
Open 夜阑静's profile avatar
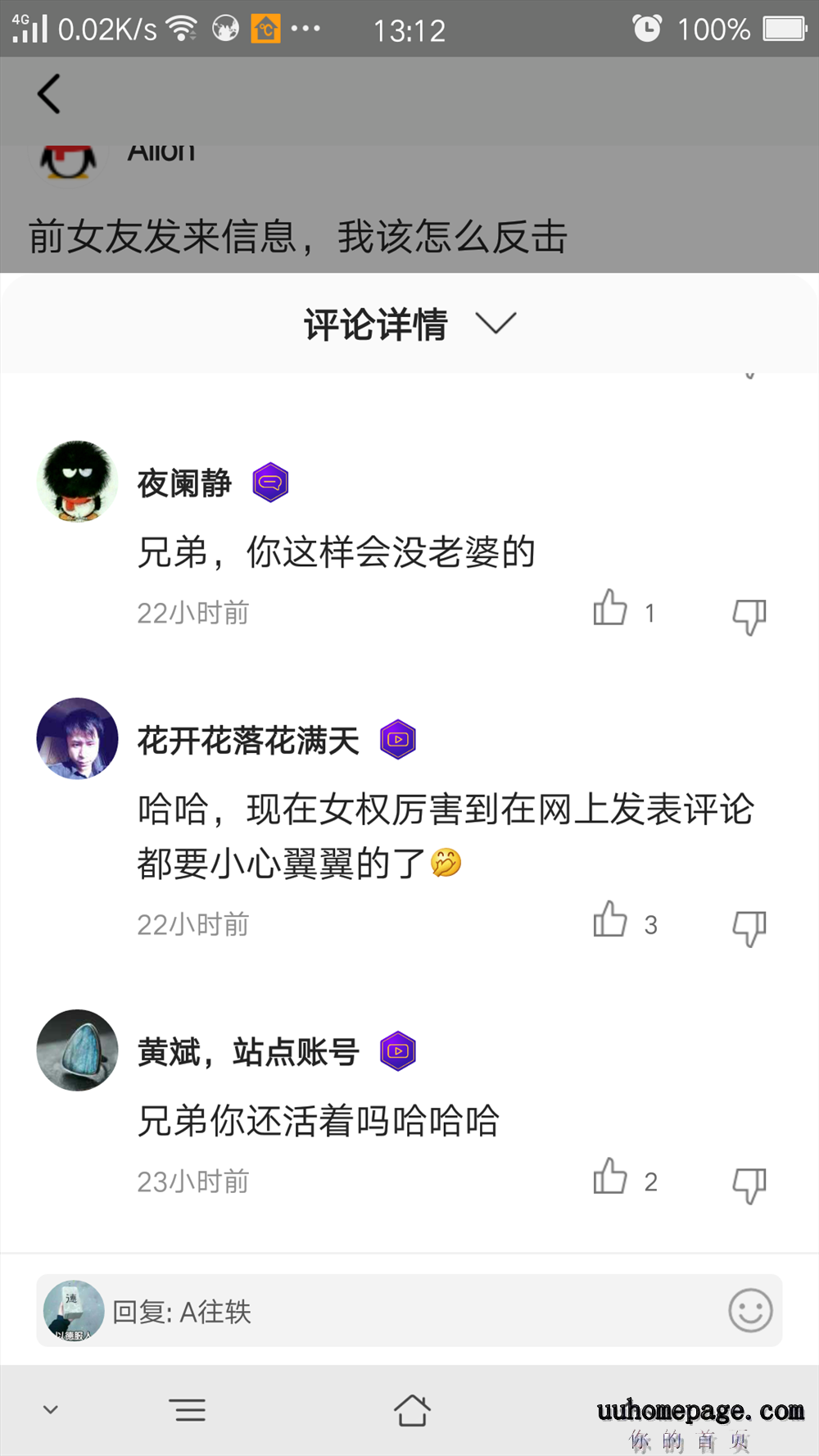point(78,482)
